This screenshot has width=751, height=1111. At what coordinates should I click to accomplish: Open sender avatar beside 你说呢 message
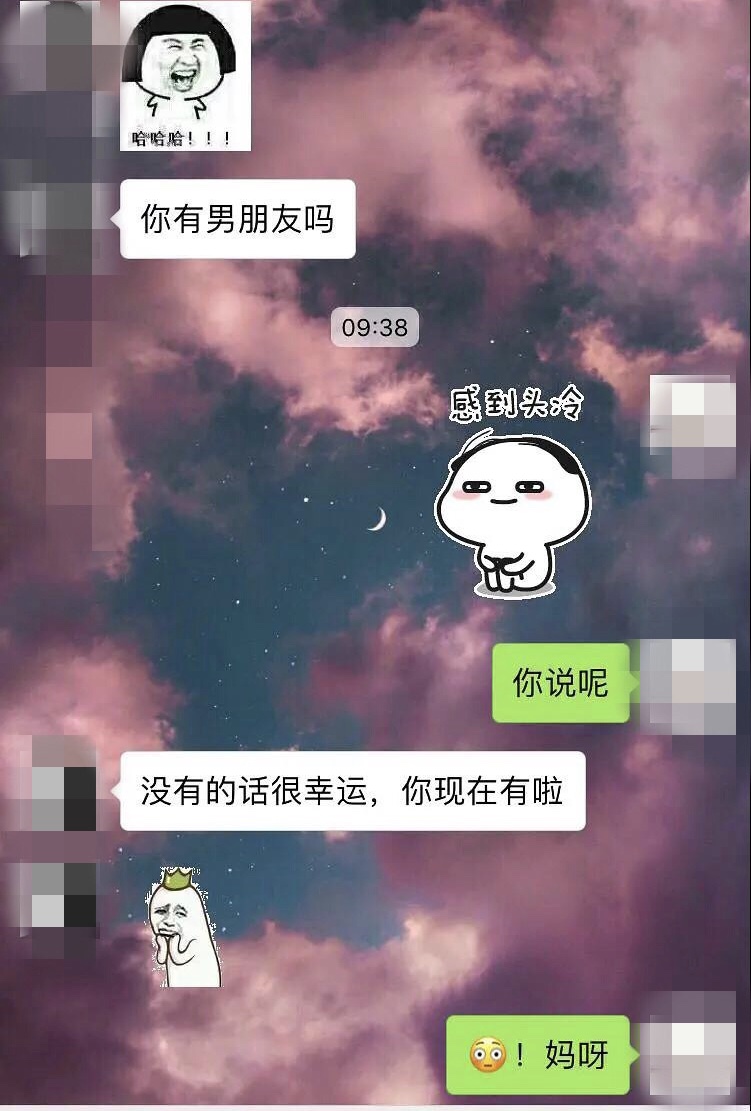(x=691, y=686)
